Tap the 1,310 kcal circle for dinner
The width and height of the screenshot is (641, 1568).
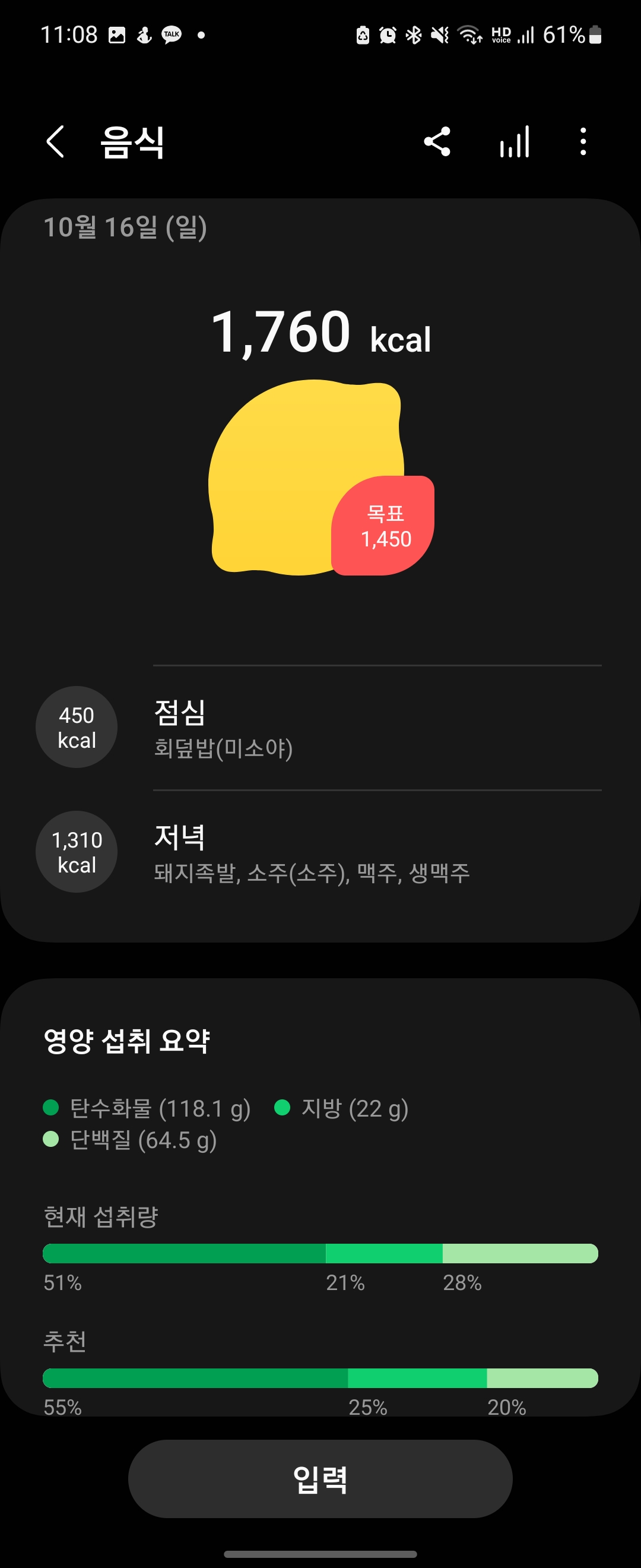(x=75, y=852)
